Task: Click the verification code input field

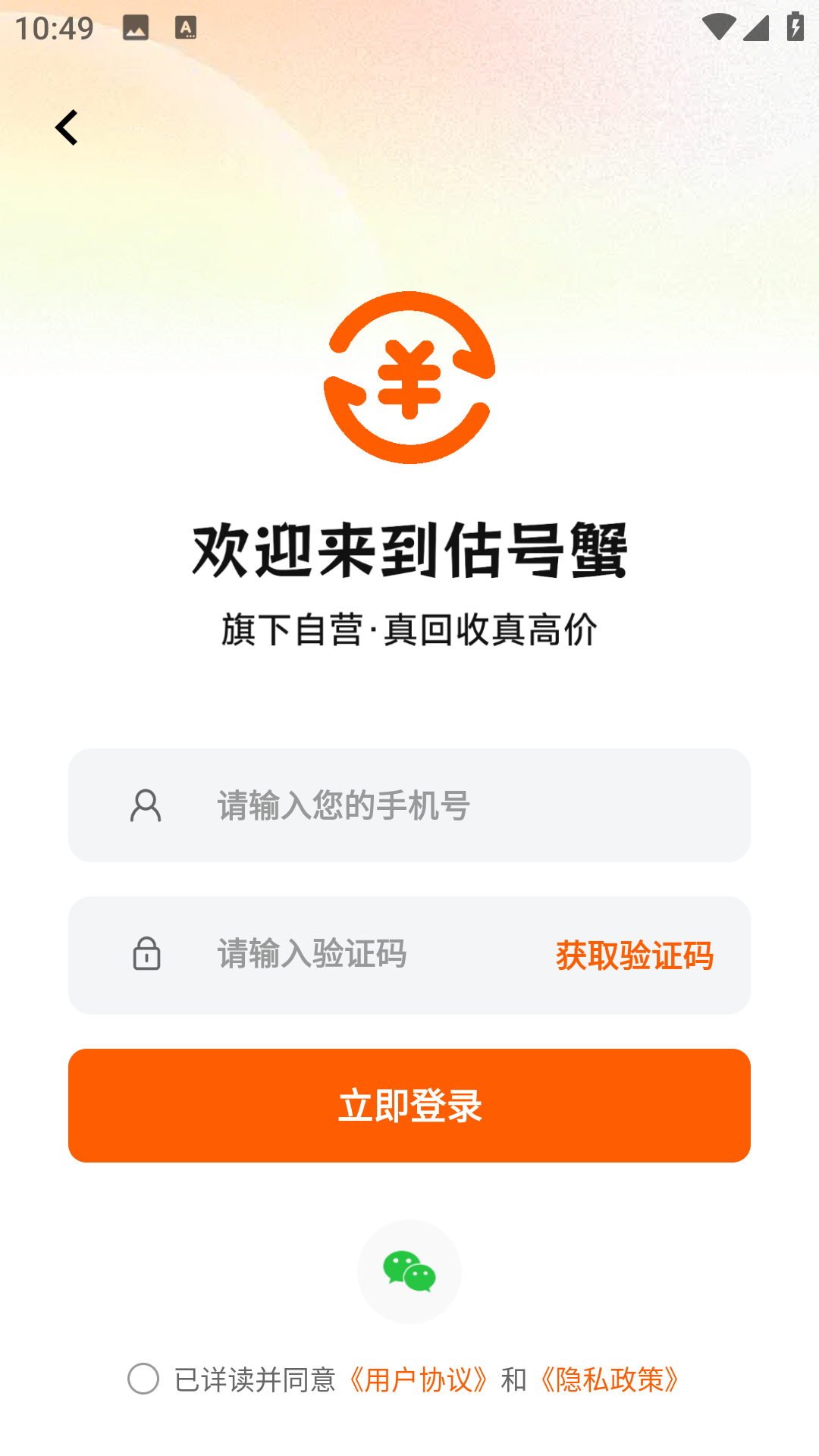Action: [341, 955]
